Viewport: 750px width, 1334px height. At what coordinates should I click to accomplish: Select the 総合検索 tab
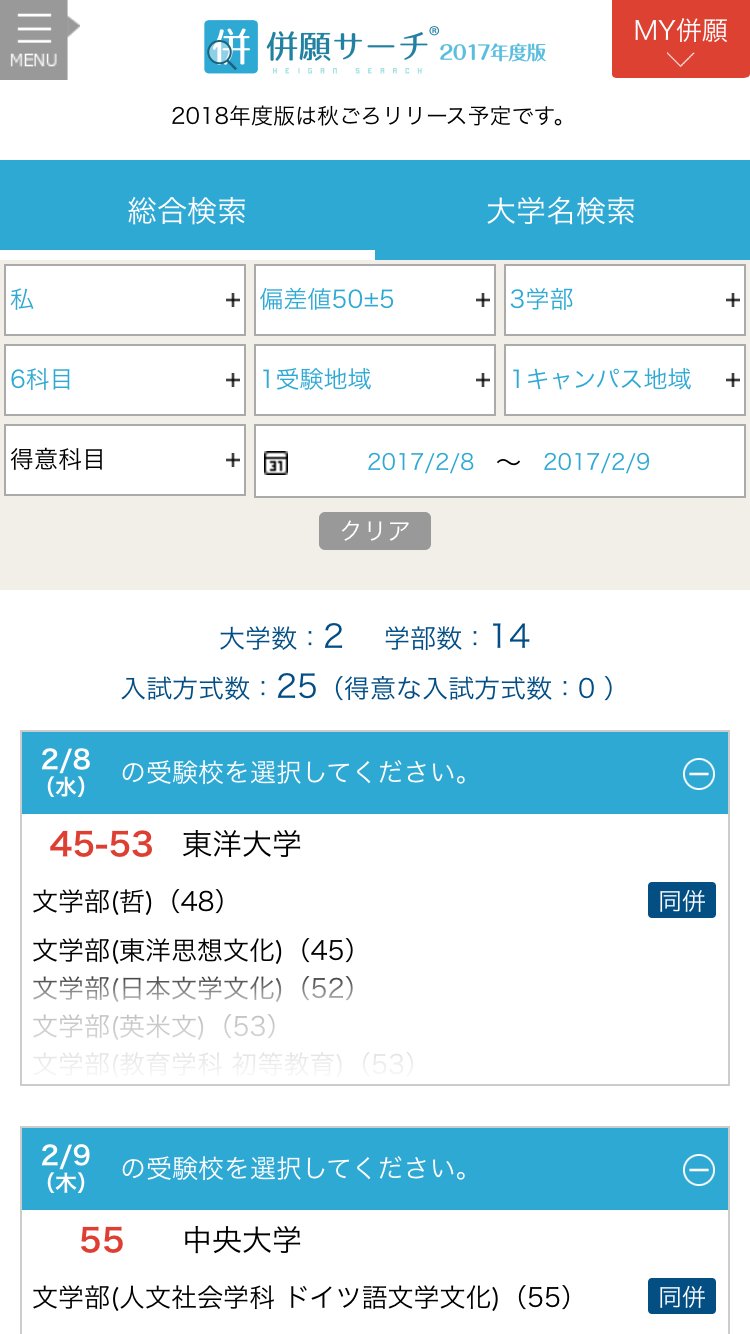[187, 205]
